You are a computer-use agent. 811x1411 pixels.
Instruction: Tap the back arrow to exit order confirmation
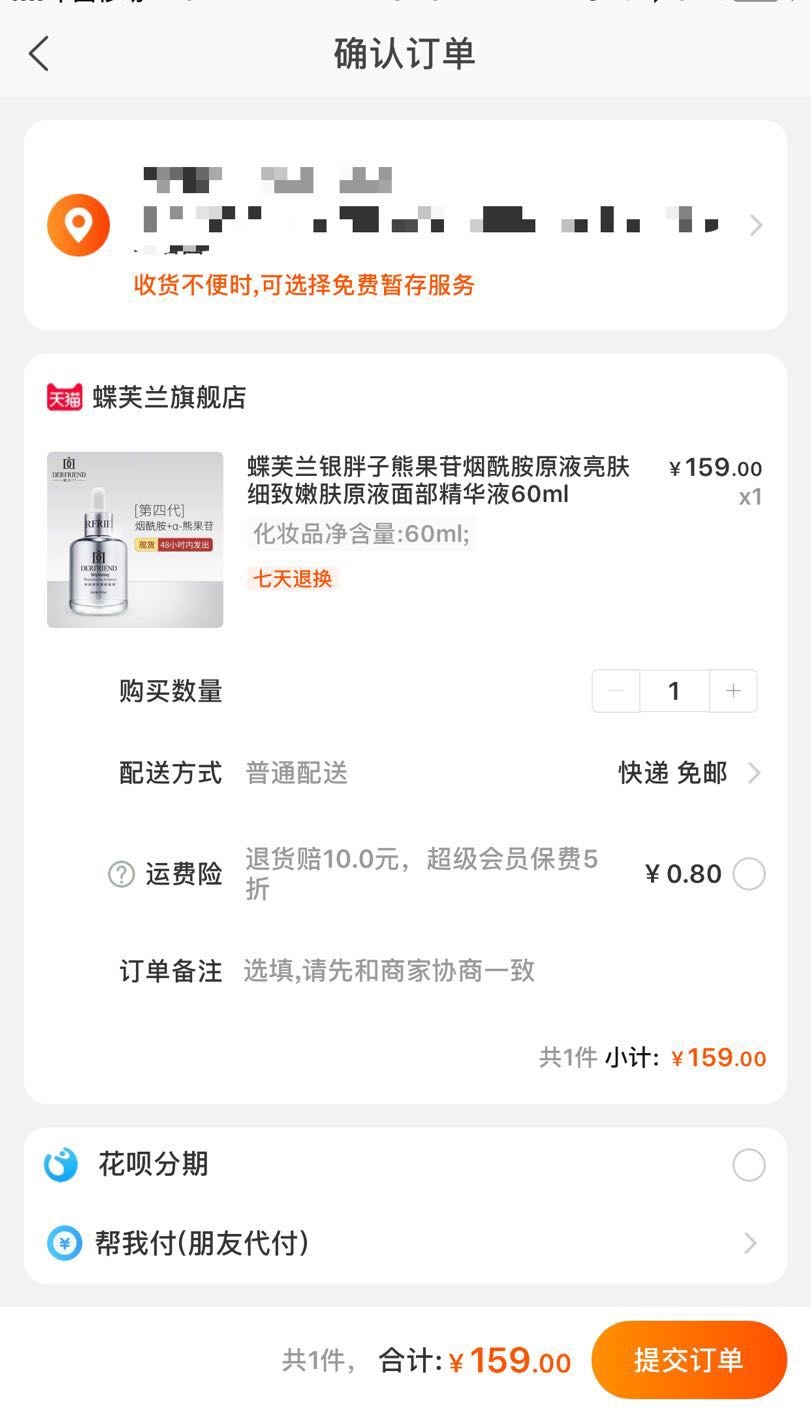[38, 55]
